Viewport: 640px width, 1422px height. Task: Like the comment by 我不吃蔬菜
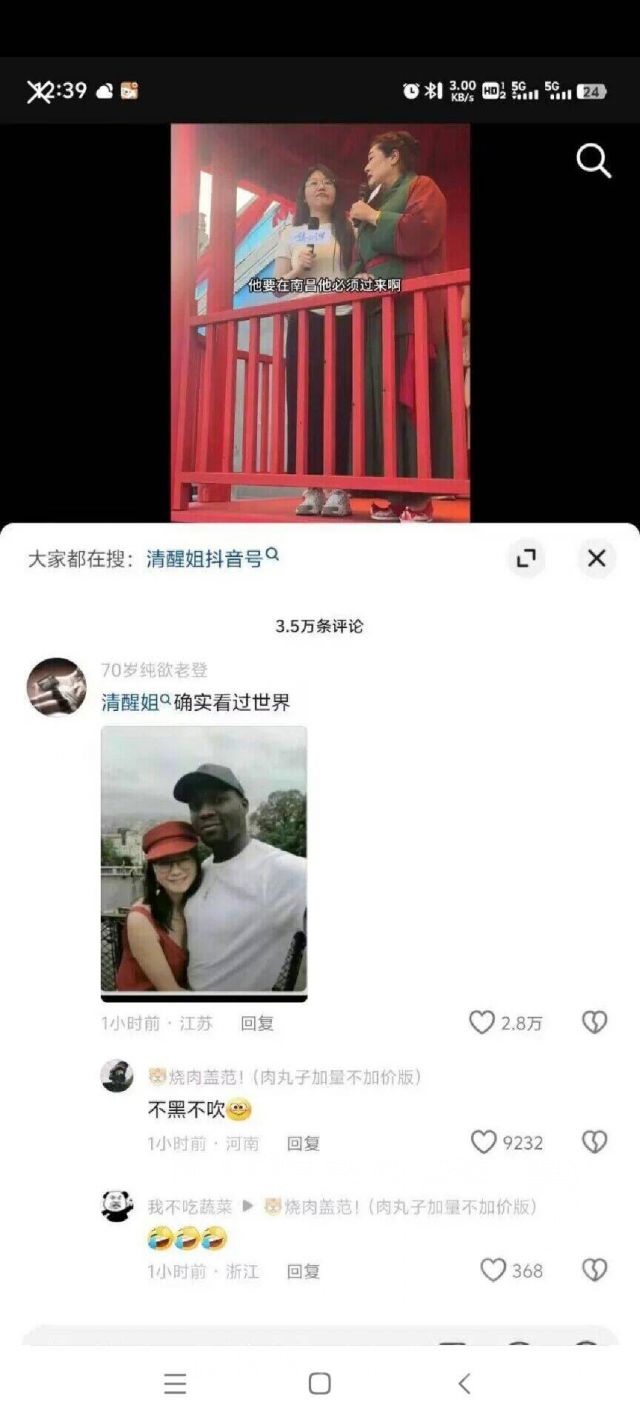[493, 1270]
